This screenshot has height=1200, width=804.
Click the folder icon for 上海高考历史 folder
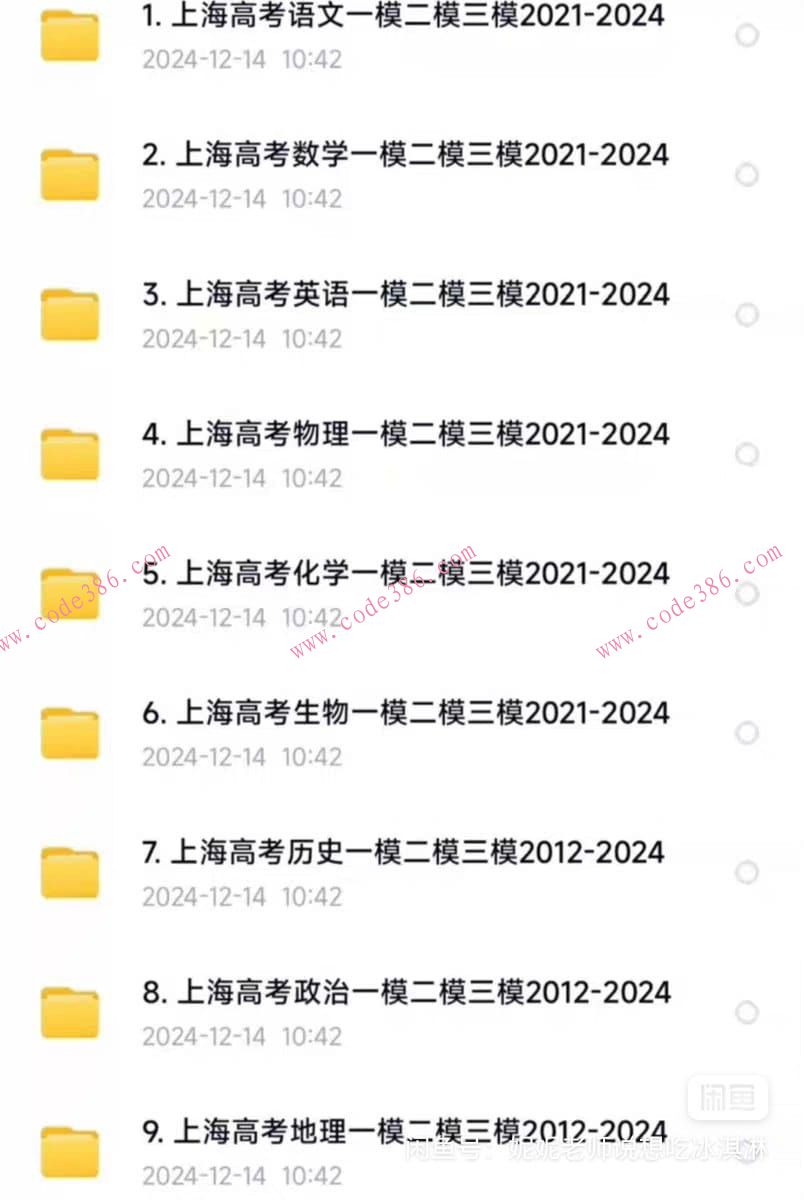[x=69, y=871]
